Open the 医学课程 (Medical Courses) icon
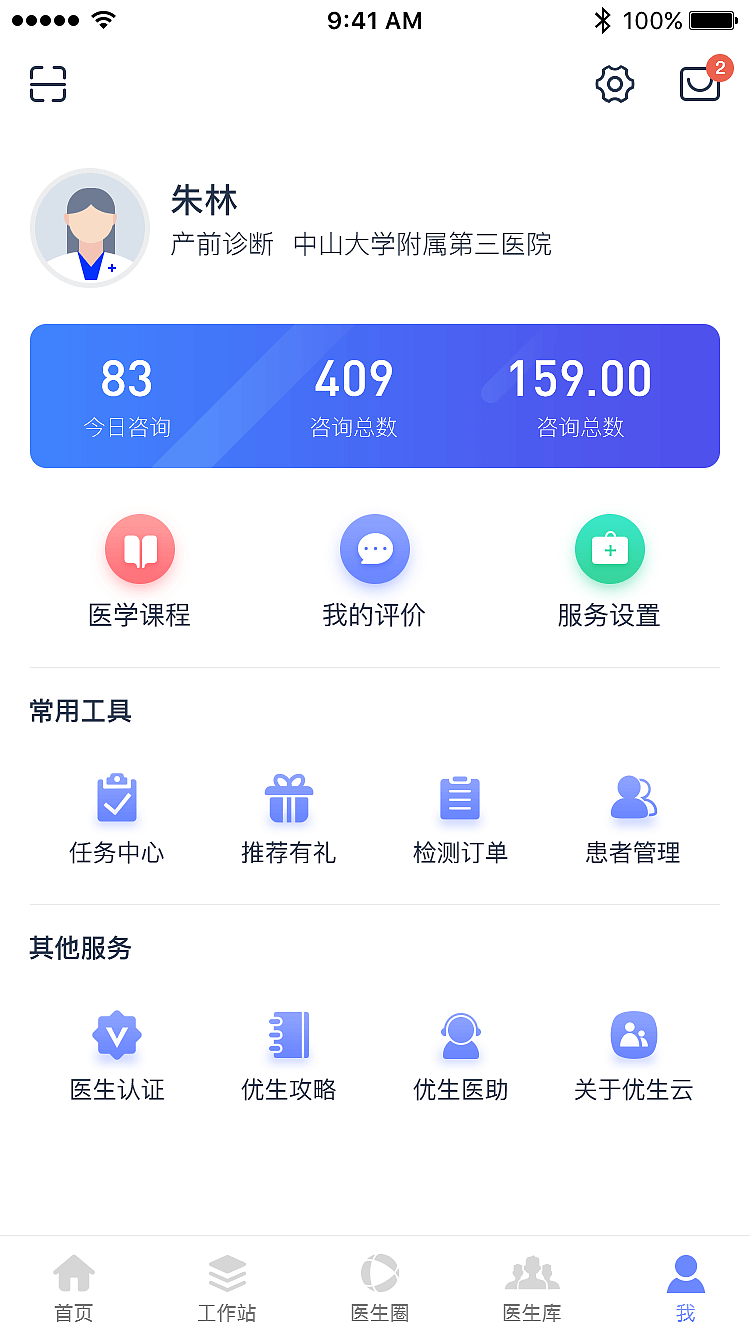Screen dimensions: 750x1334 [140, 549]
